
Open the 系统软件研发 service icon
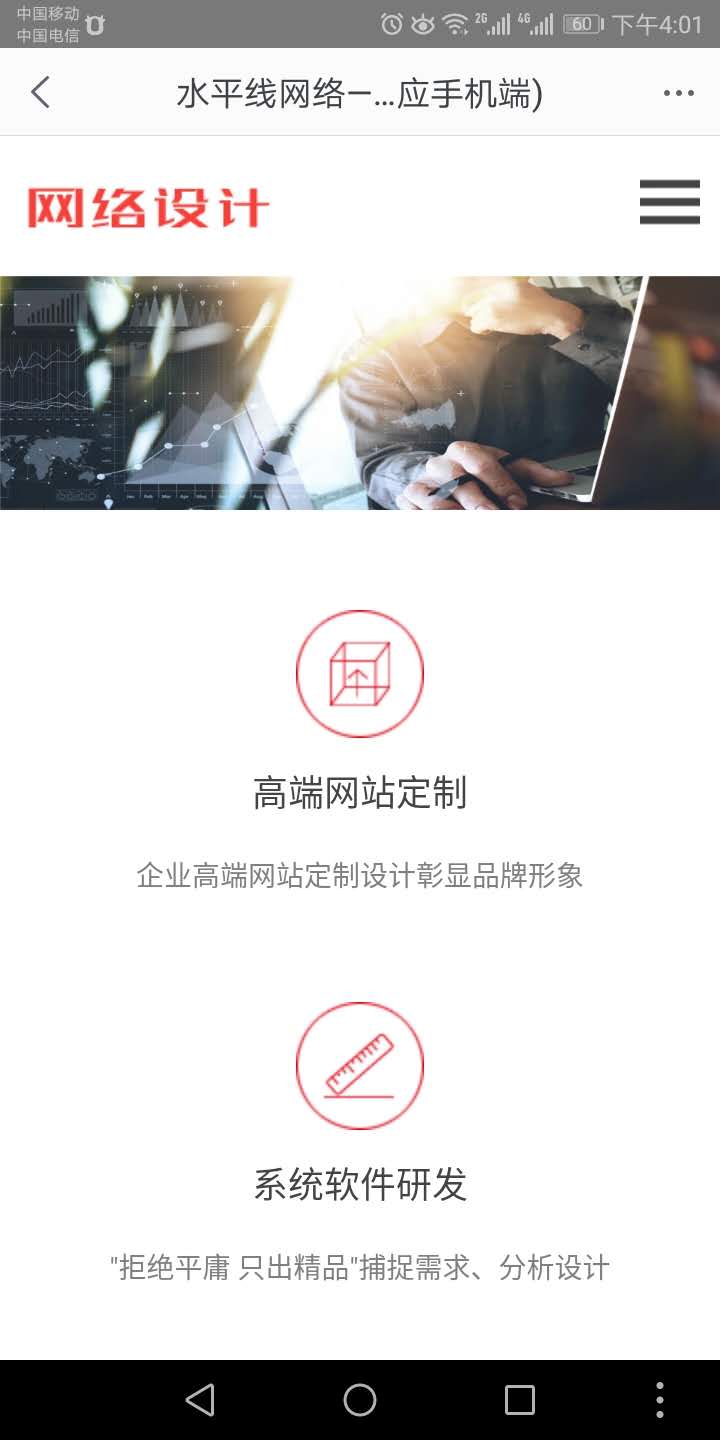[360, 1066]
